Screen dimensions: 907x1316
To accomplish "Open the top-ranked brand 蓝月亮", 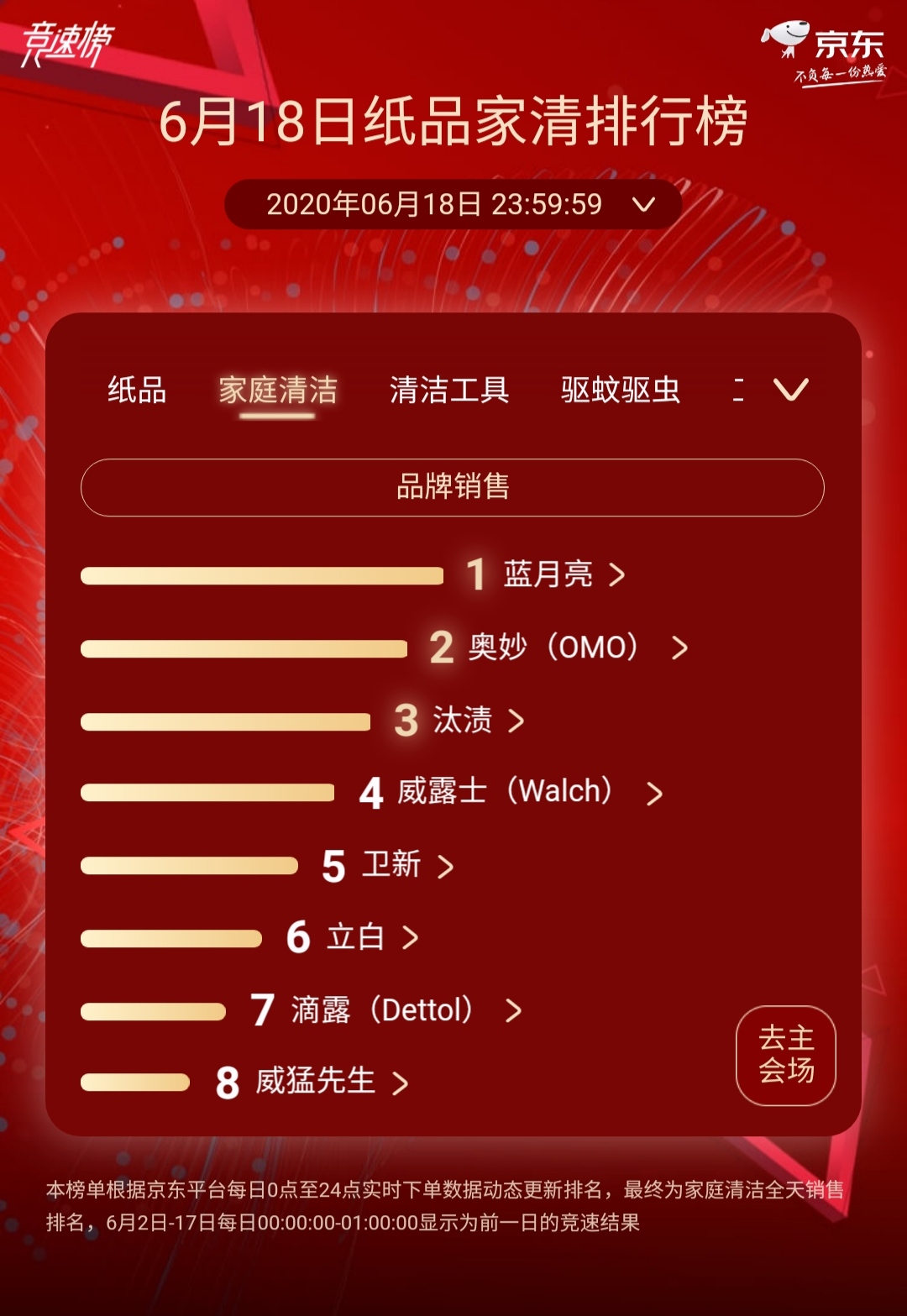I will [548, 575].
